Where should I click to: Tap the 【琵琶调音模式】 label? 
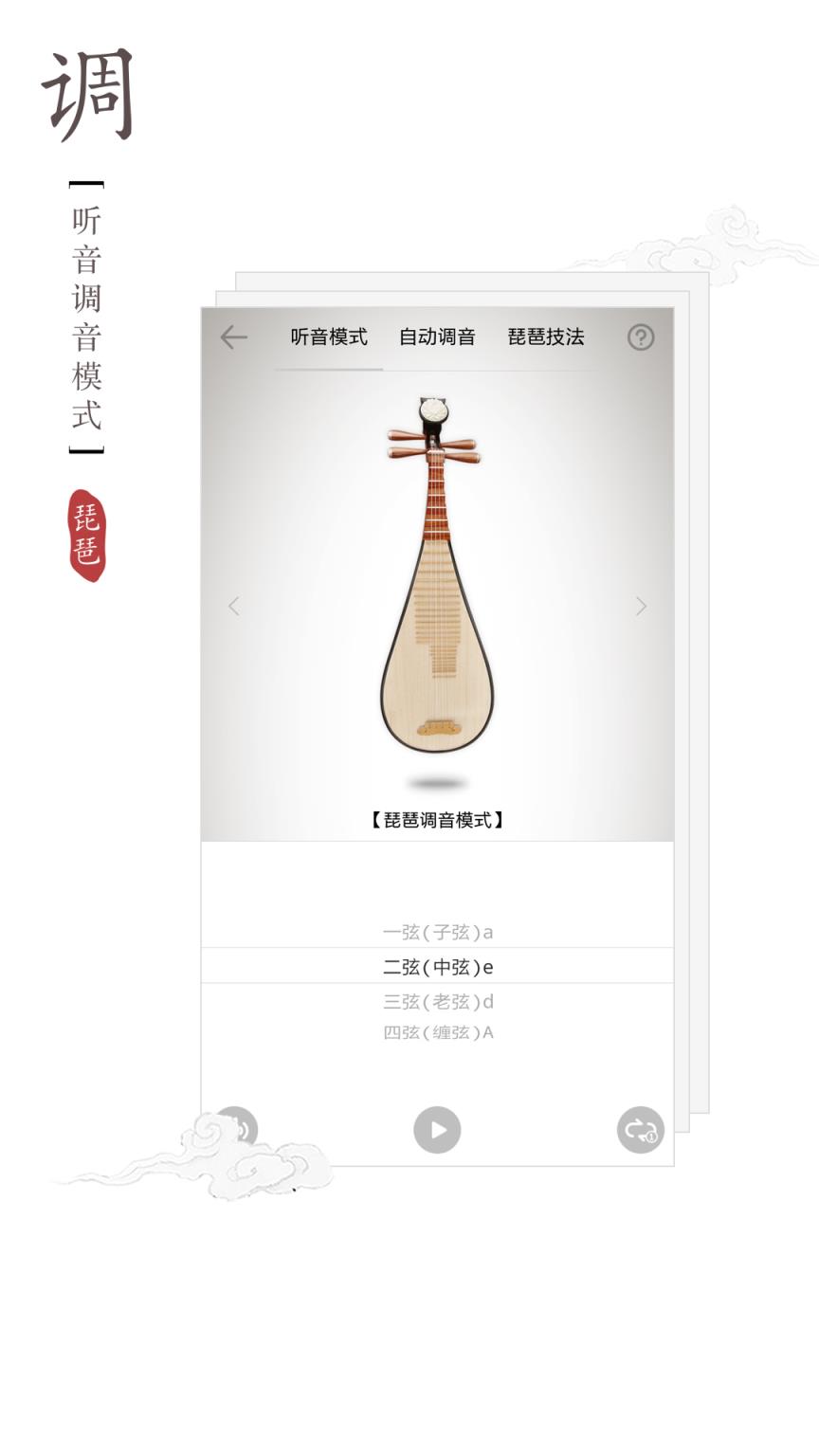(x=437, y=819)
